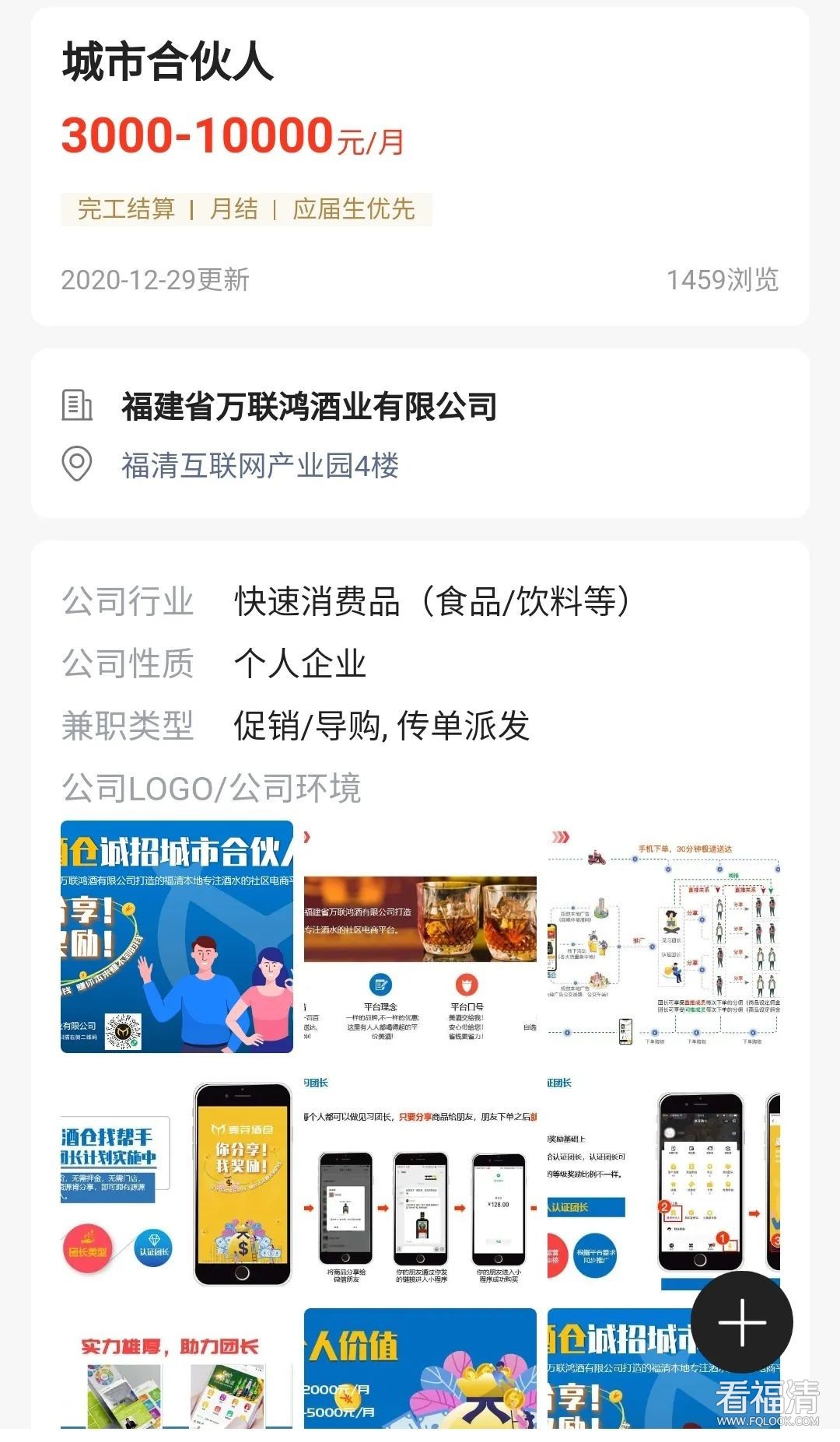This screenshot has width=840, height=1442.
Task: Open the 福清互联网产业园4楼 address link
Action: click(260, 466)
